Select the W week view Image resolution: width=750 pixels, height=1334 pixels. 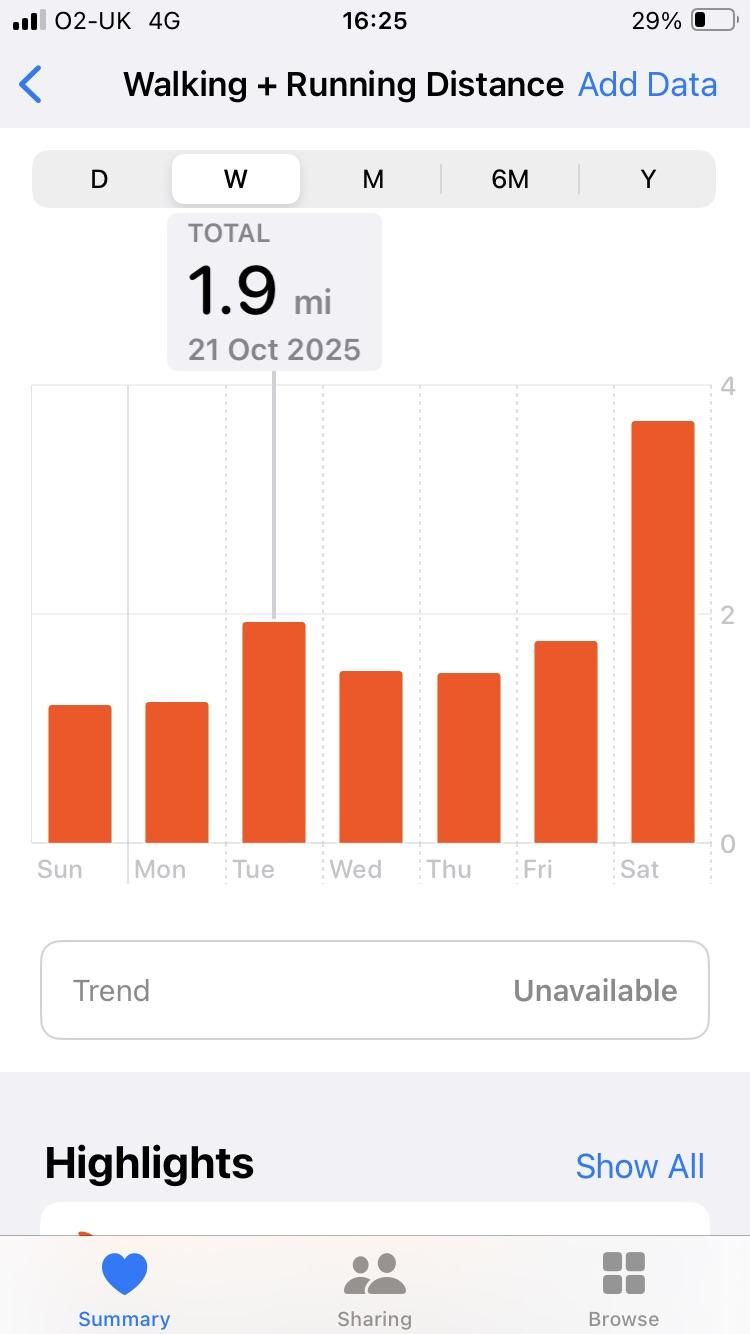pyautogui.click(x=236, y=179)
